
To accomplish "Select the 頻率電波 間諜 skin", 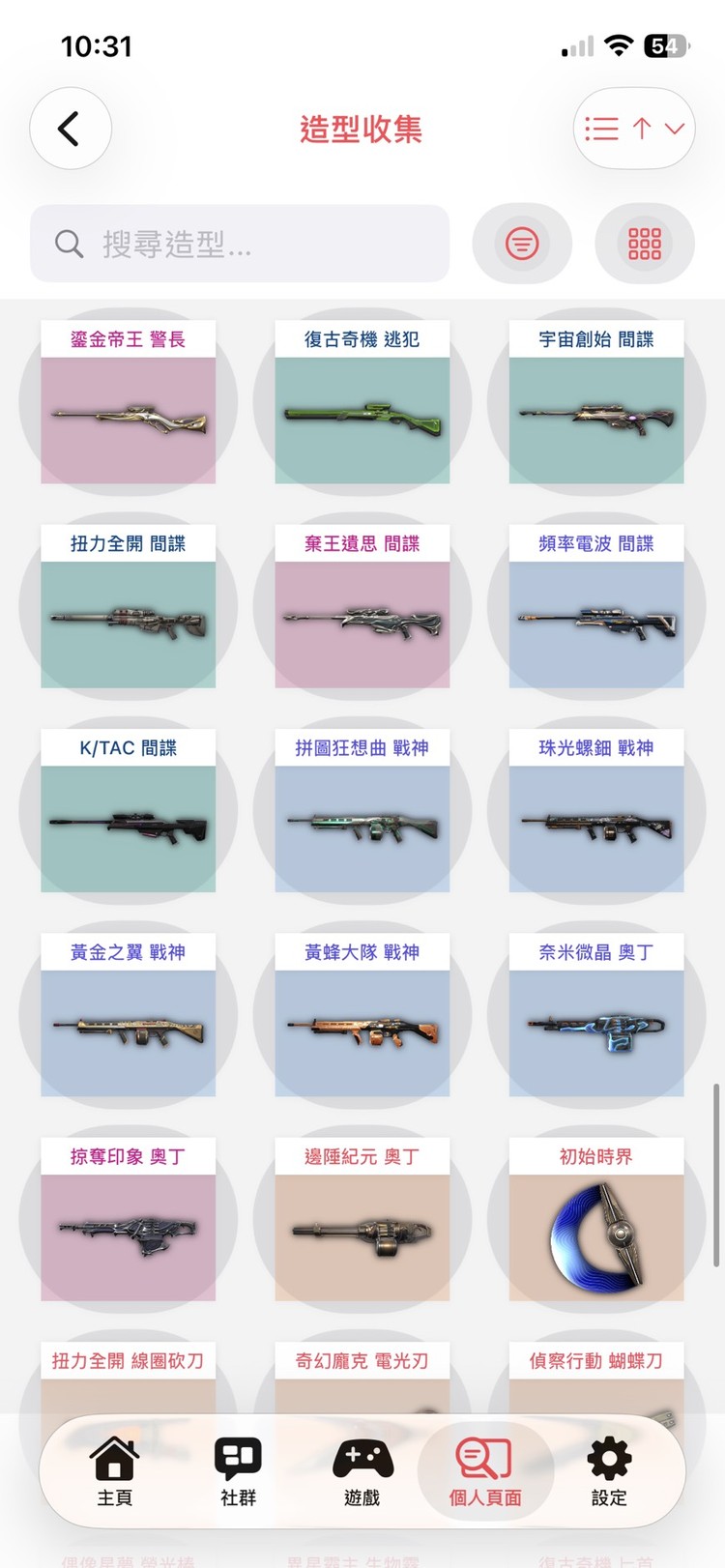I will click(596, 606).
